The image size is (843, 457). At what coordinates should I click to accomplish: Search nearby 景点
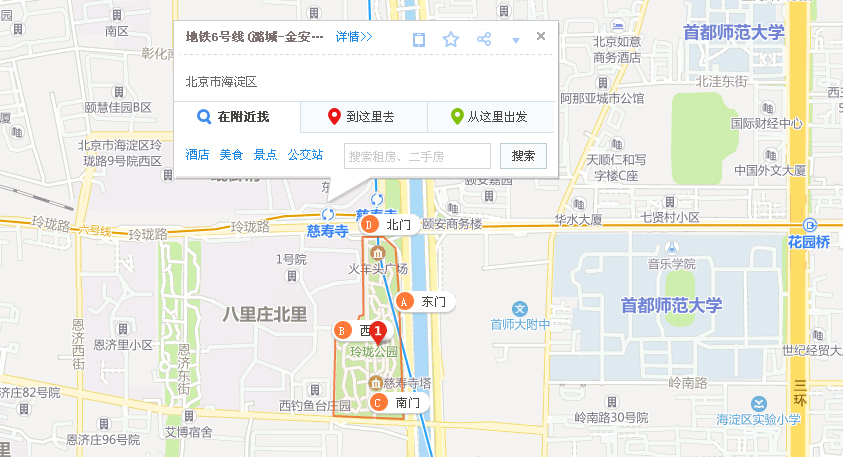[265, 155]
